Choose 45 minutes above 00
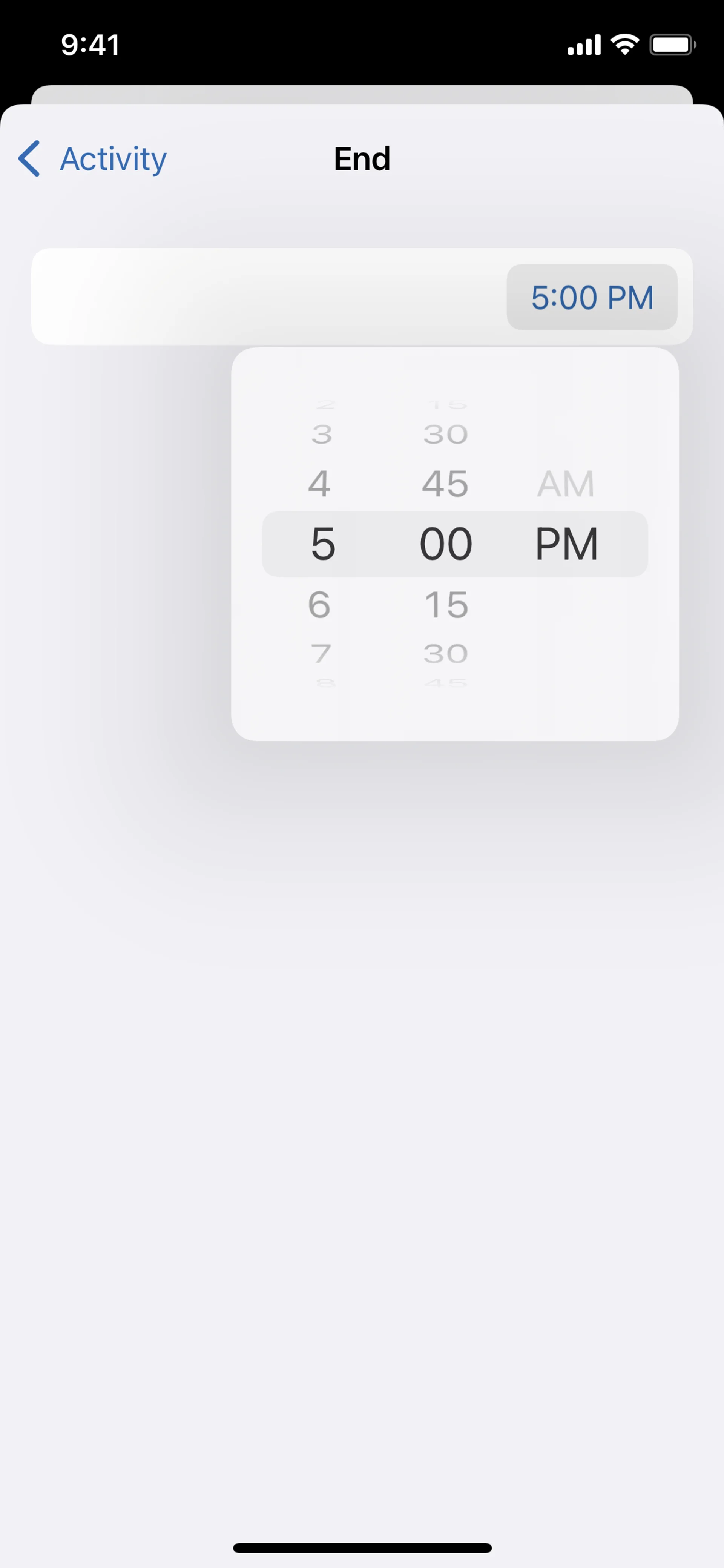Image resolution: width=724 pixels, height=1568 pixels. [x=445, y=484]
